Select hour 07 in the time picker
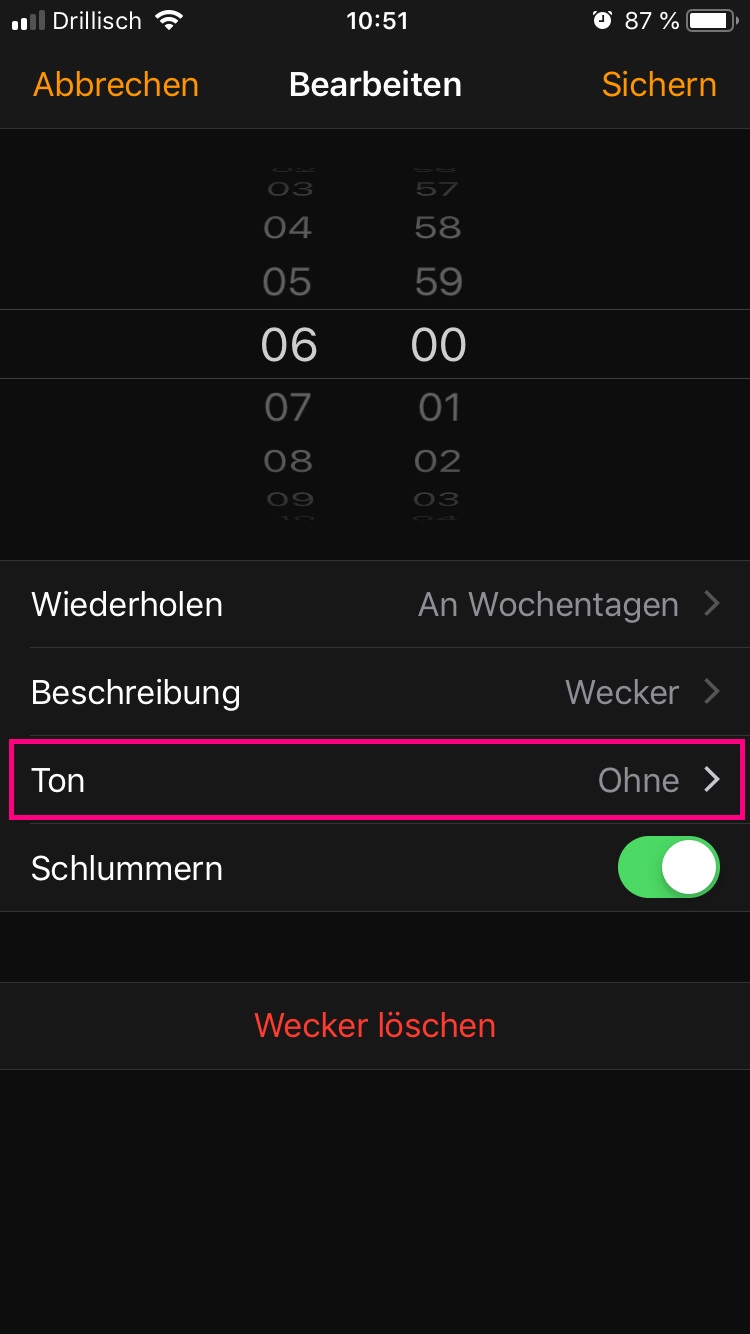Viewport: 750px width, 1334px height. (288, 407)
